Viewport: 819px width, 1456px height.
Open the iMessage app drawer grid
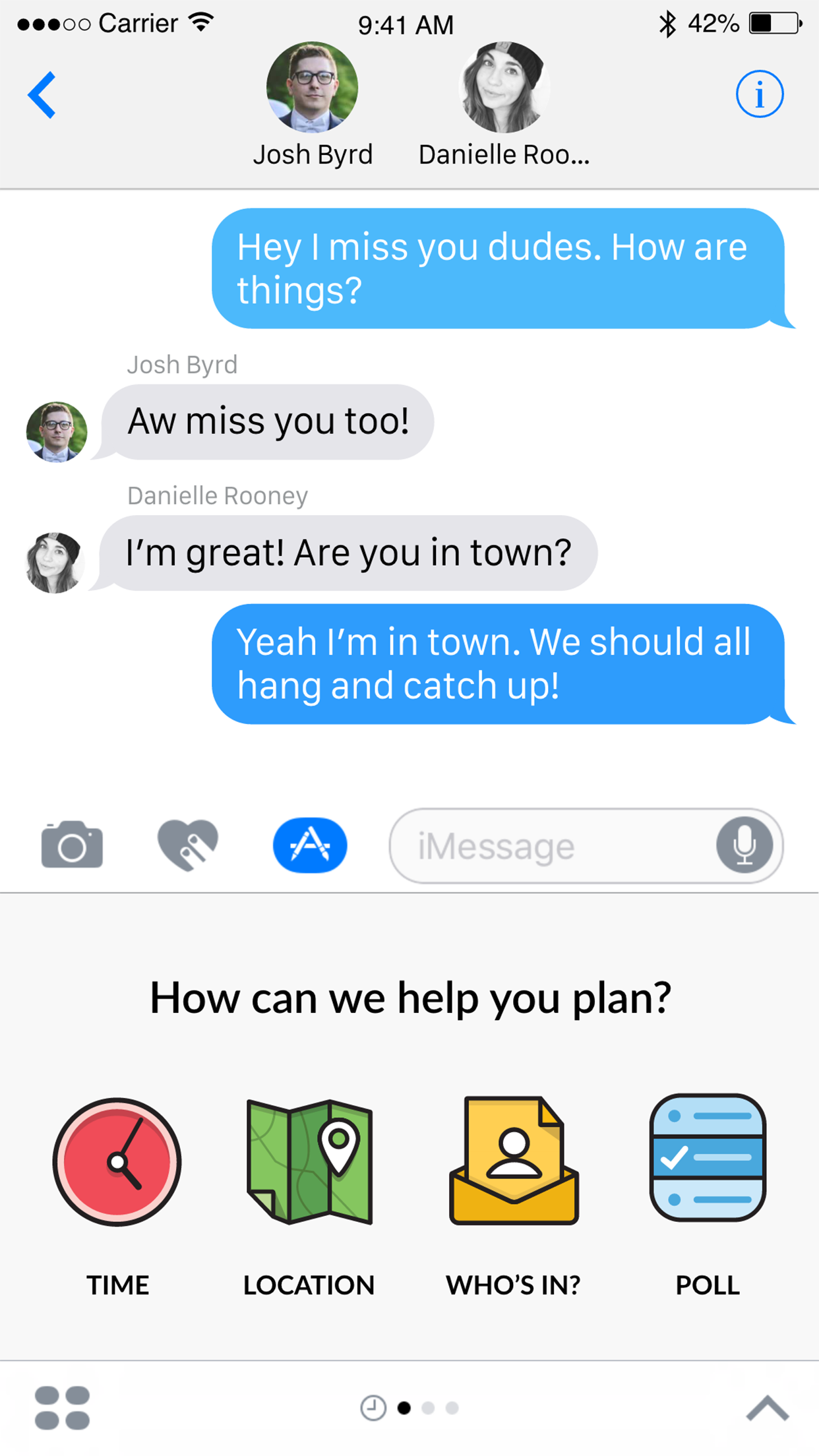pos(62,1408)
